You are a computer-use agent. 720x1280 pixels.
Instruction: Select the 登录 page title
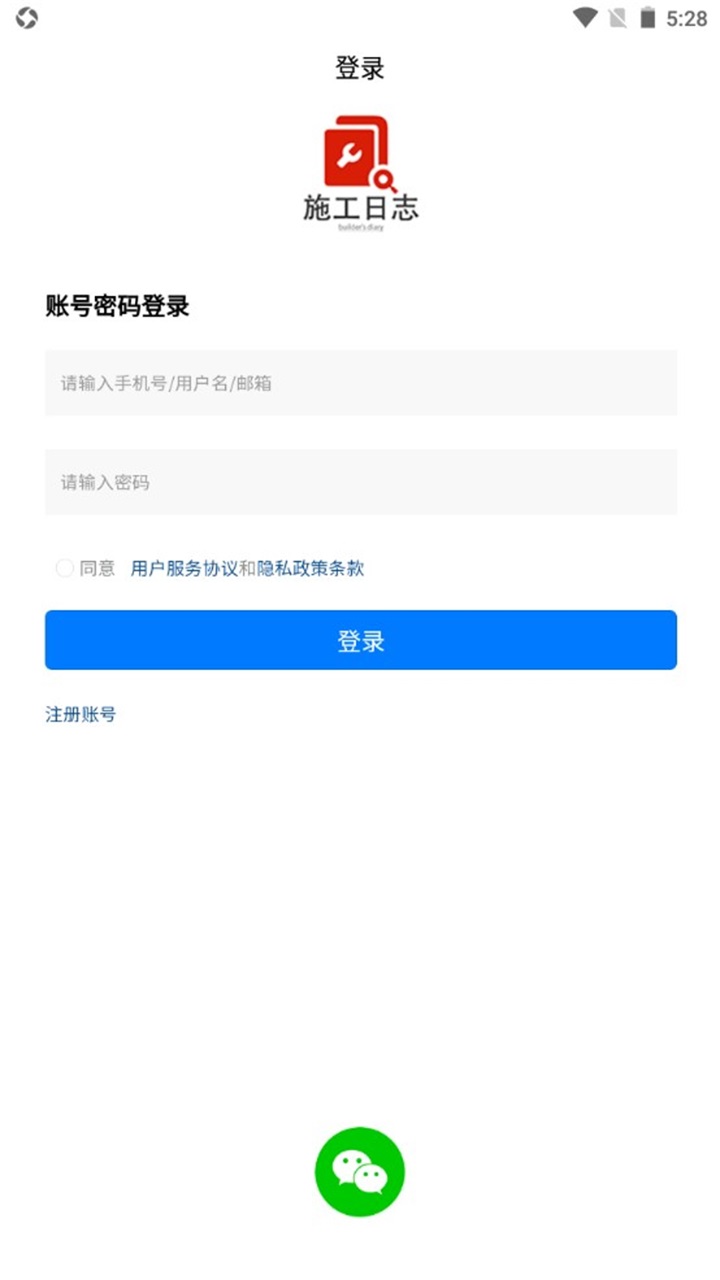pyautogui.click(x=360, y=68)
